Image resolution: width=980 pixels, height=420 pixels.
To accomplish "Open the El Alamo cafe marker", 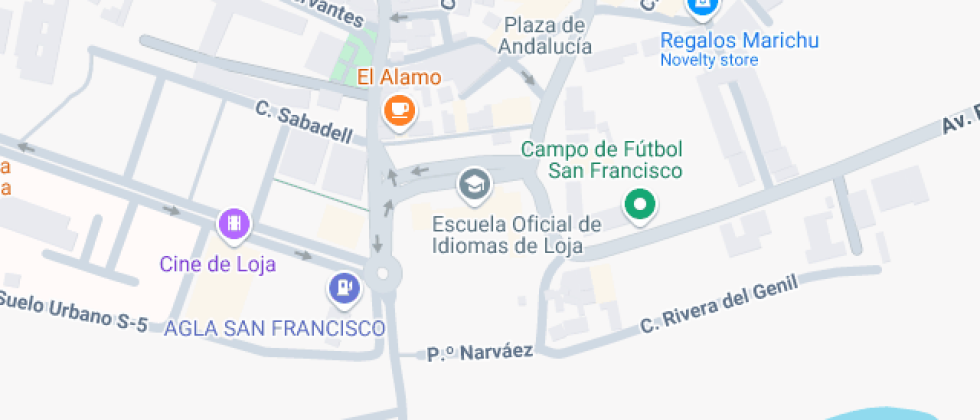I will click(399, 110).
